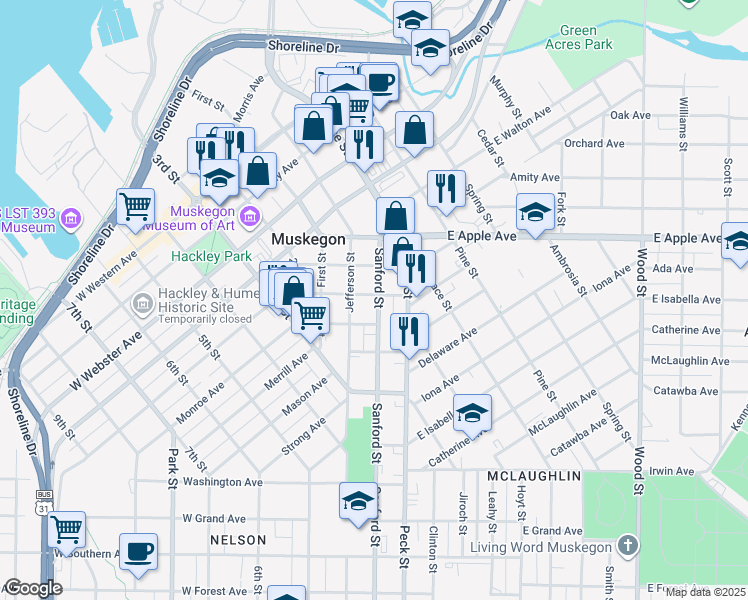Screen dimensions: 748x600
Task: Select the shopping cart marker near Merrill Ave
Action: [310, 316]
